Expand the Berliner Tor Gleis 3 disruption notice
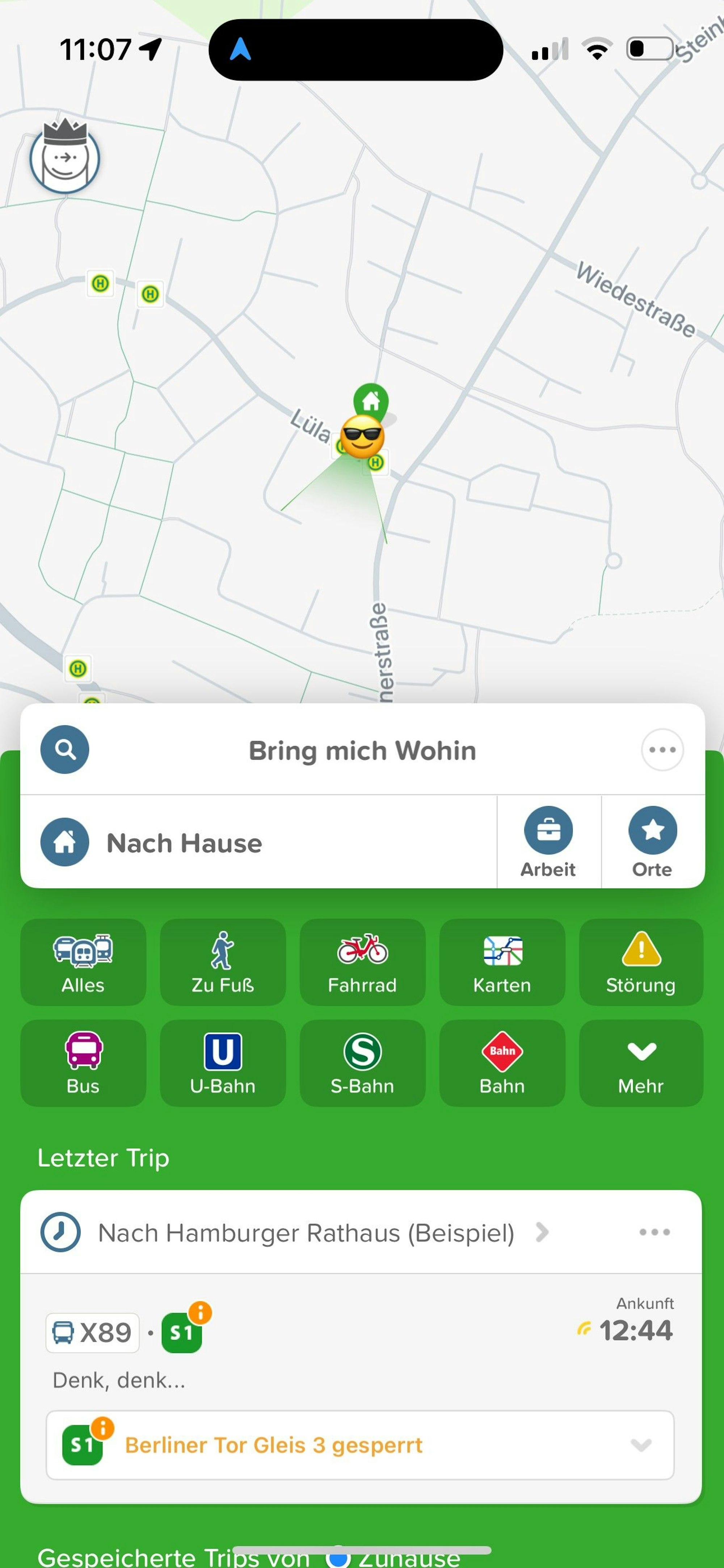This screenshot has width=724, height=1568. (x=641, y=1444)
